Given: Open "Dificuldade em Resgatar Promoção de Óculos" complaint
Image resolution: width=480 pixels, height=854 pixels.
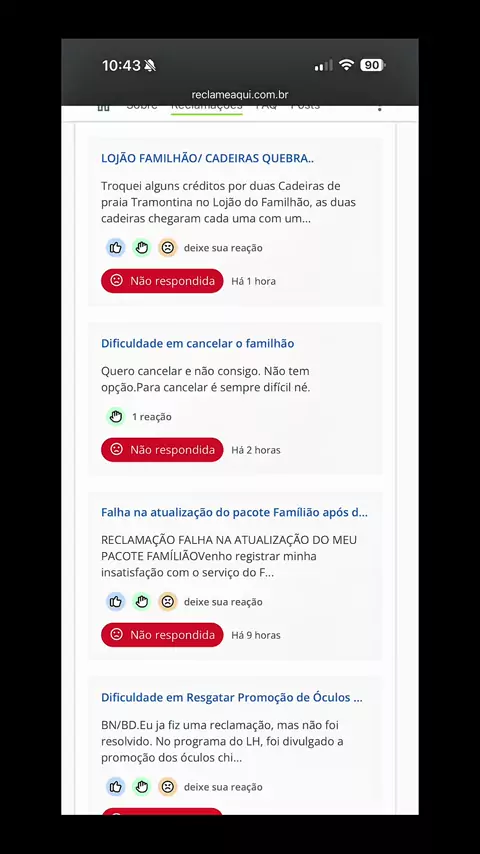Looking at the screenshot, I should [232, 698].
